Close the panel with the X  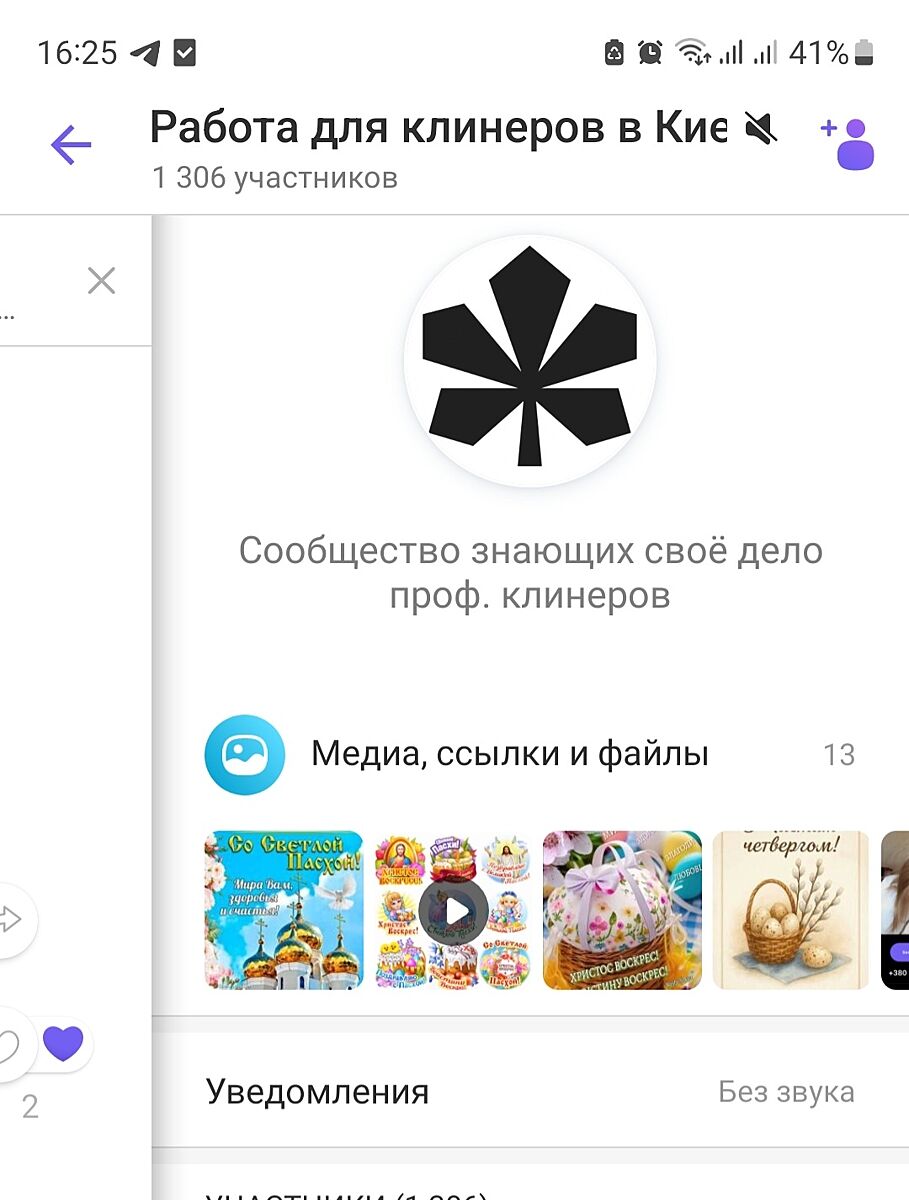click(101, 281)
